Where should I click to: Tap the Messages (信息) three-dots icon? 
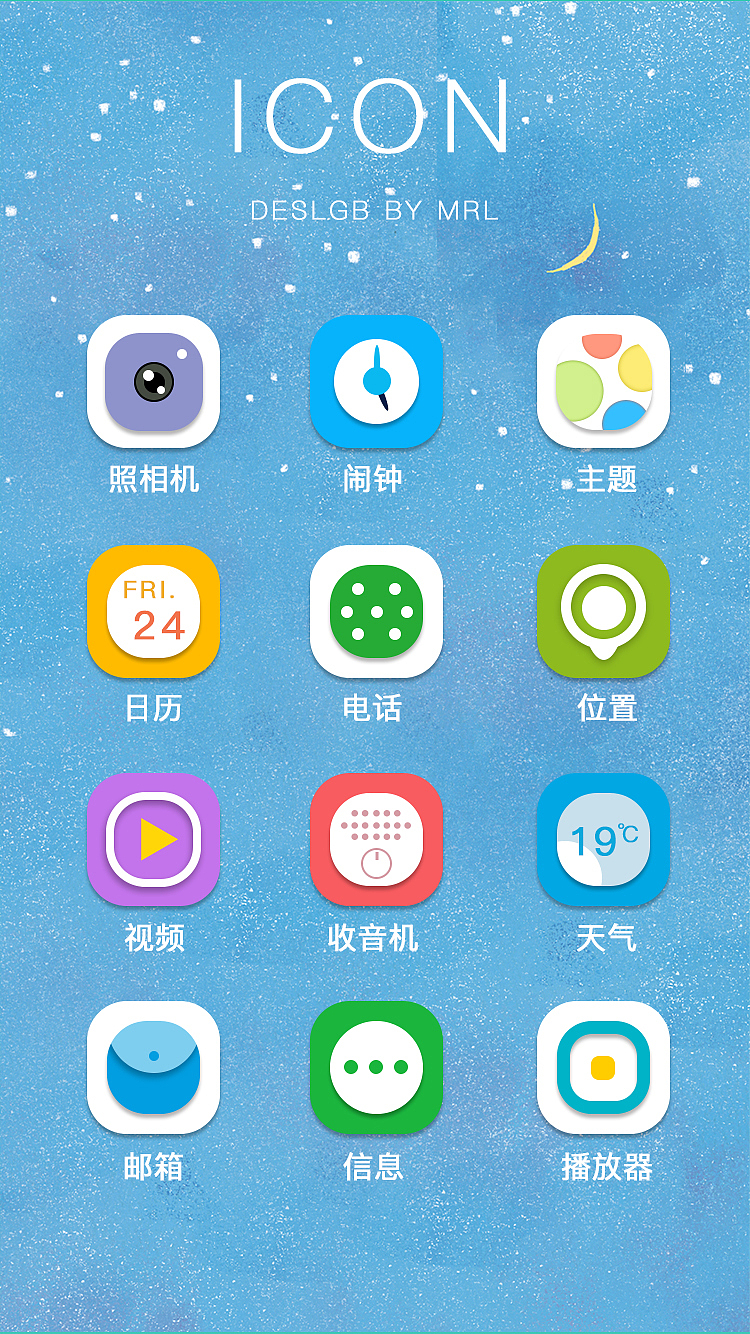click(x=376, y=1069)
